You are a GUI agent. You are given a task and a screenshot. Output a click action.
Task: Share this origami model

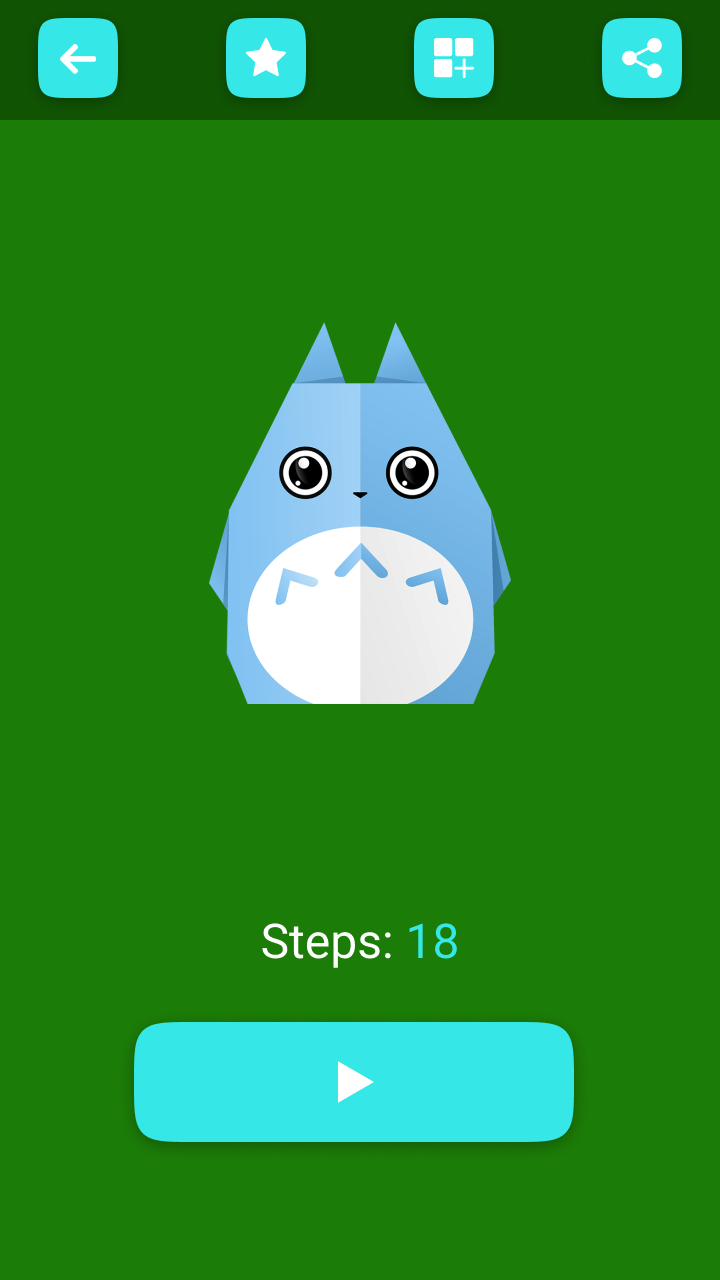click(642, 58)
